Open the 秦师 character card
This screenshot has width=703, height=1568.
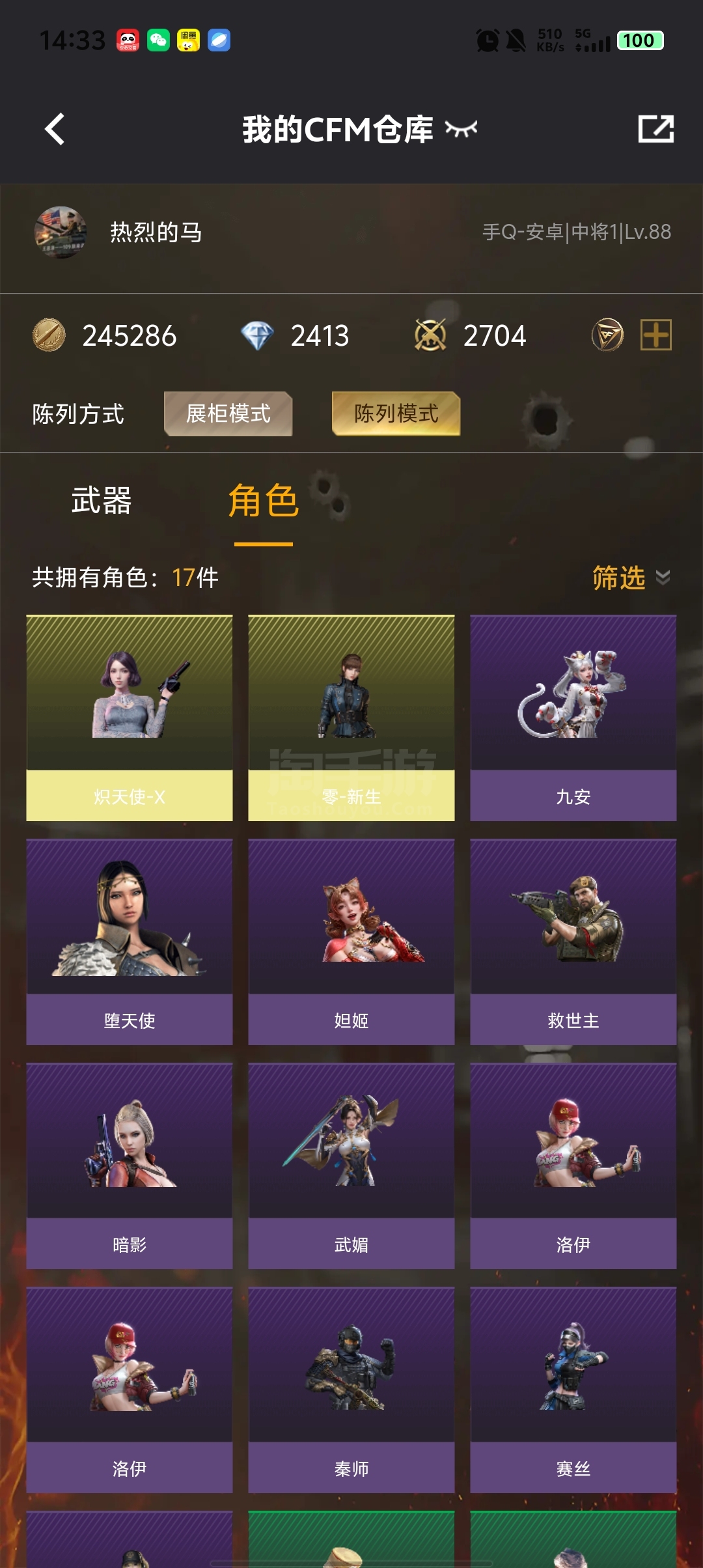point(351,1390)
